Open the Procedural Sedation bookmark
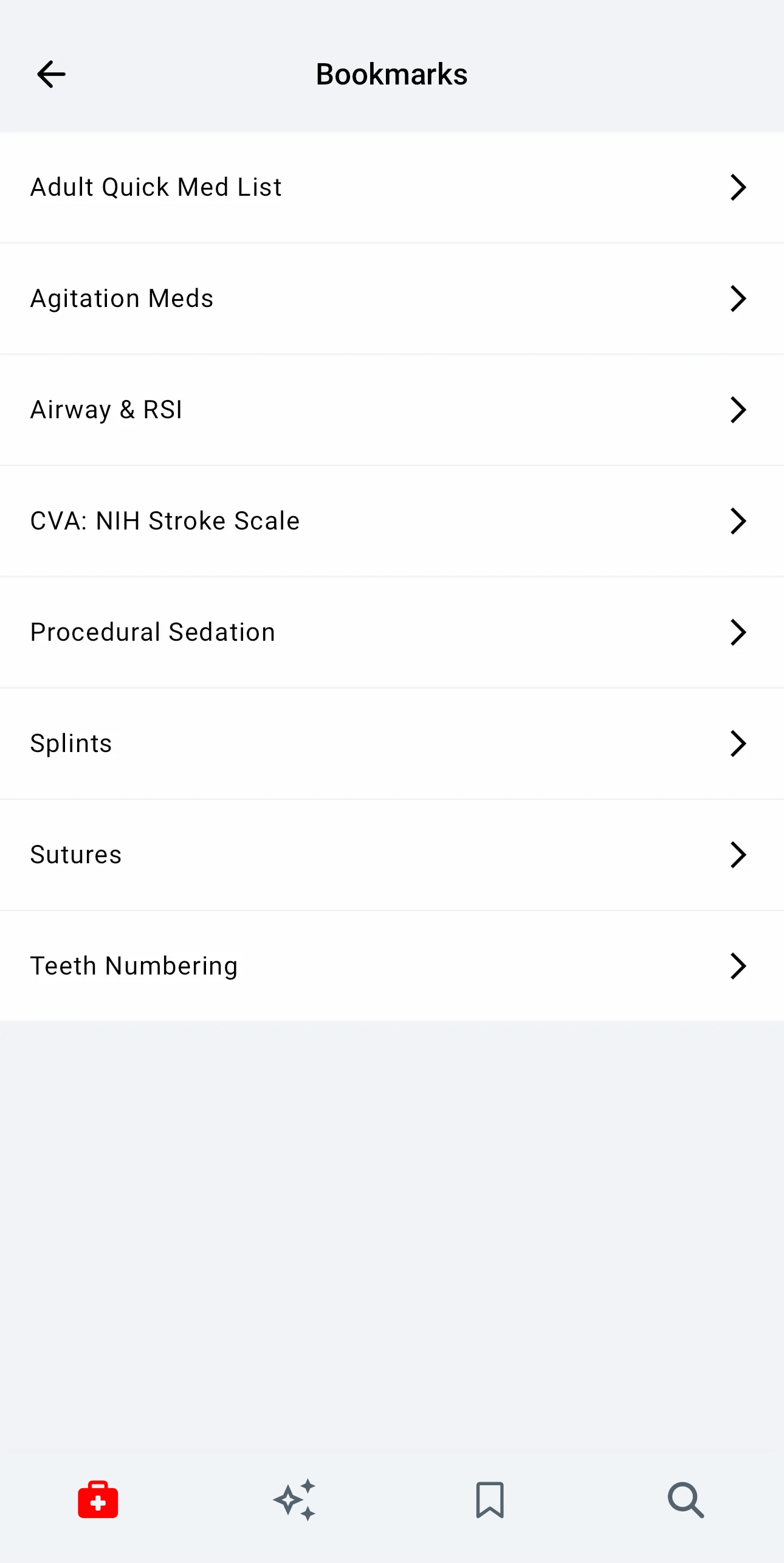 point(391,632)
